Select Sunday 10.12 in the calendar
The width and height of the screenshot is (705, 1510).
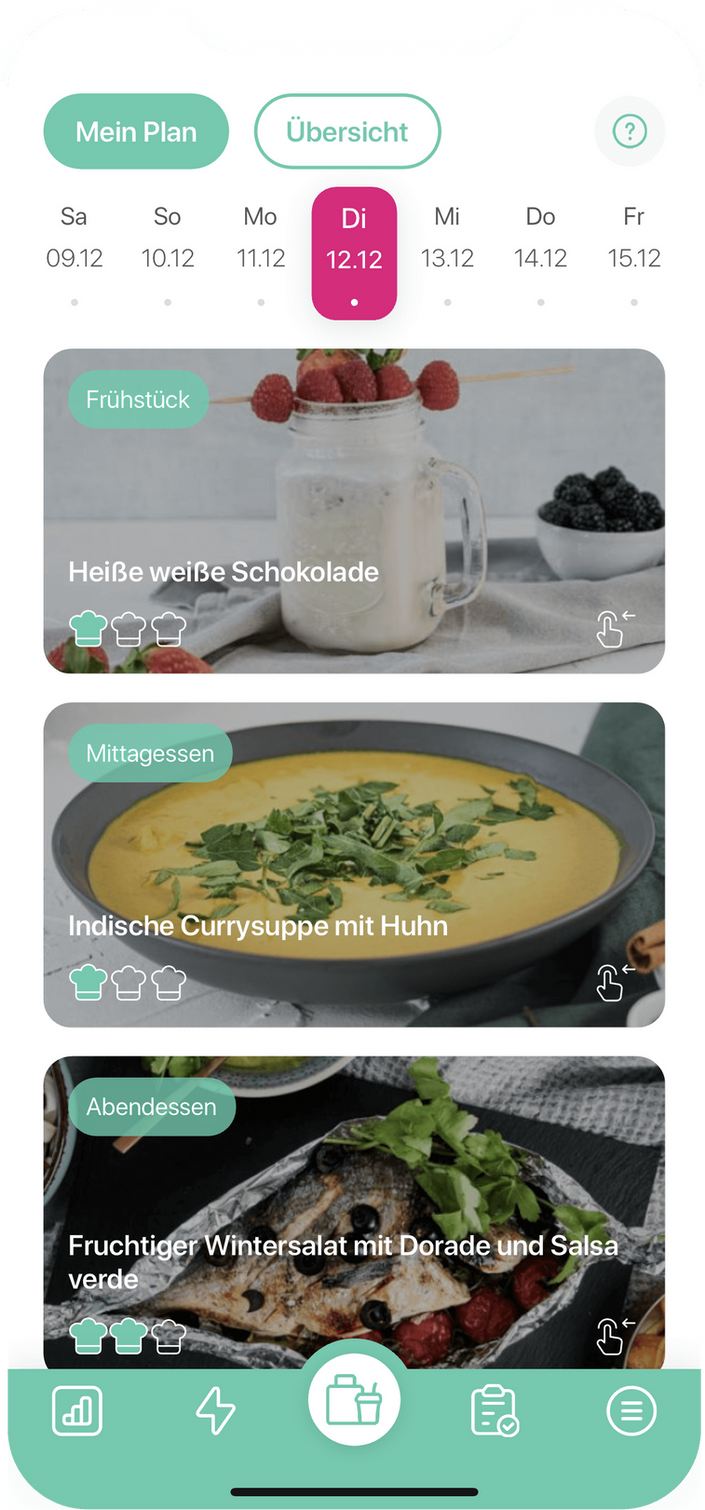click(x=167, y=239)
